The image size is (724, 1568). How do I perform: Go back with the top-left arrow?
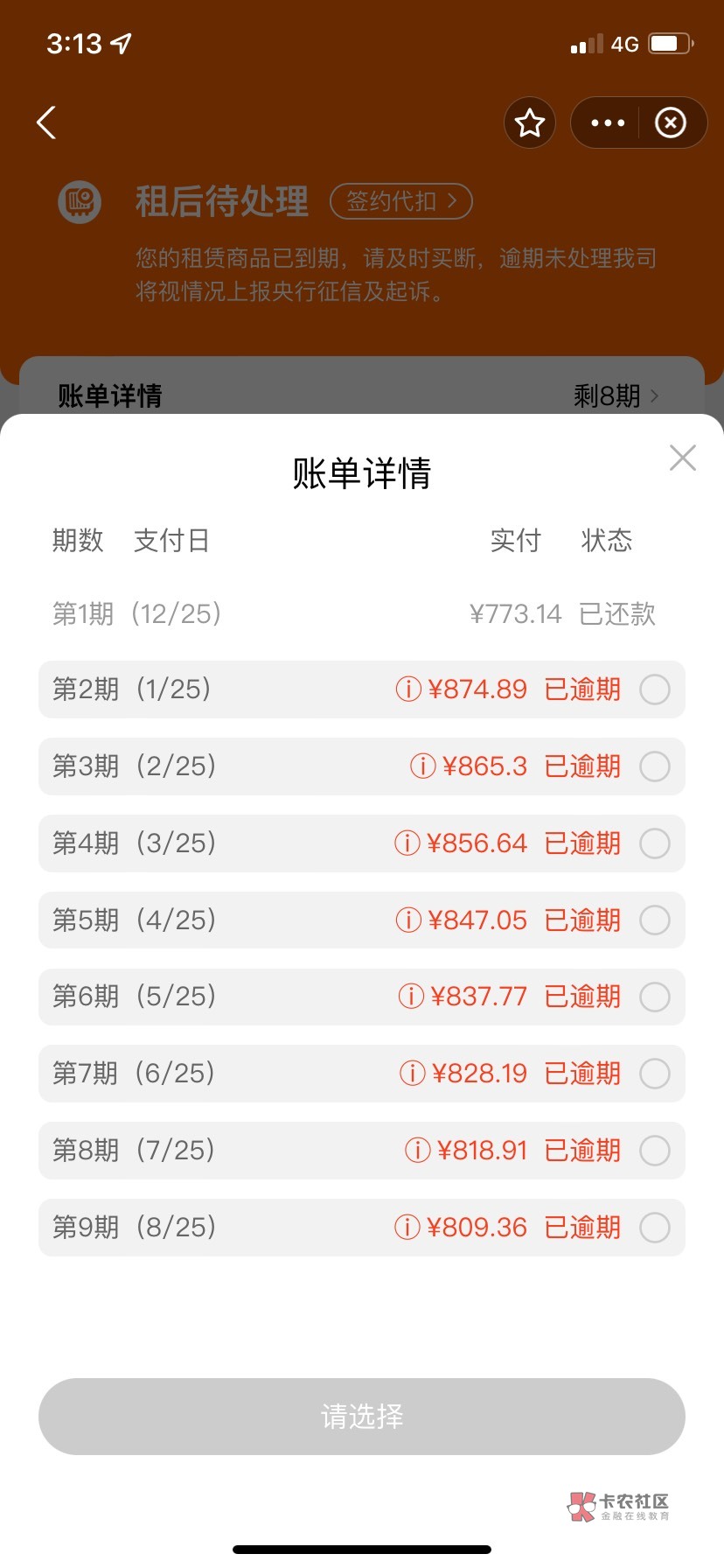[x=46, y=122]
